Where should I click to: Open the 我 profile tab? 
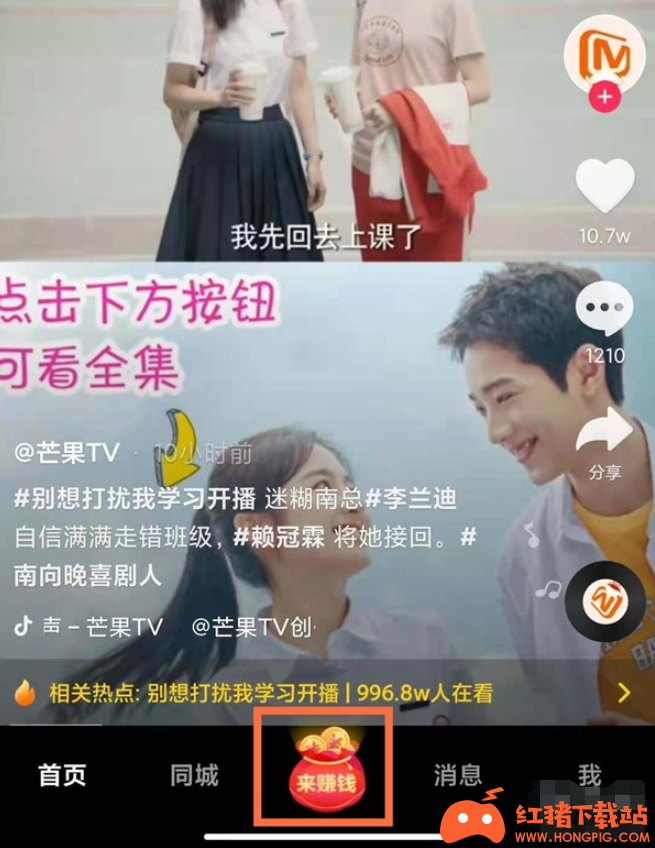(589, 776)
